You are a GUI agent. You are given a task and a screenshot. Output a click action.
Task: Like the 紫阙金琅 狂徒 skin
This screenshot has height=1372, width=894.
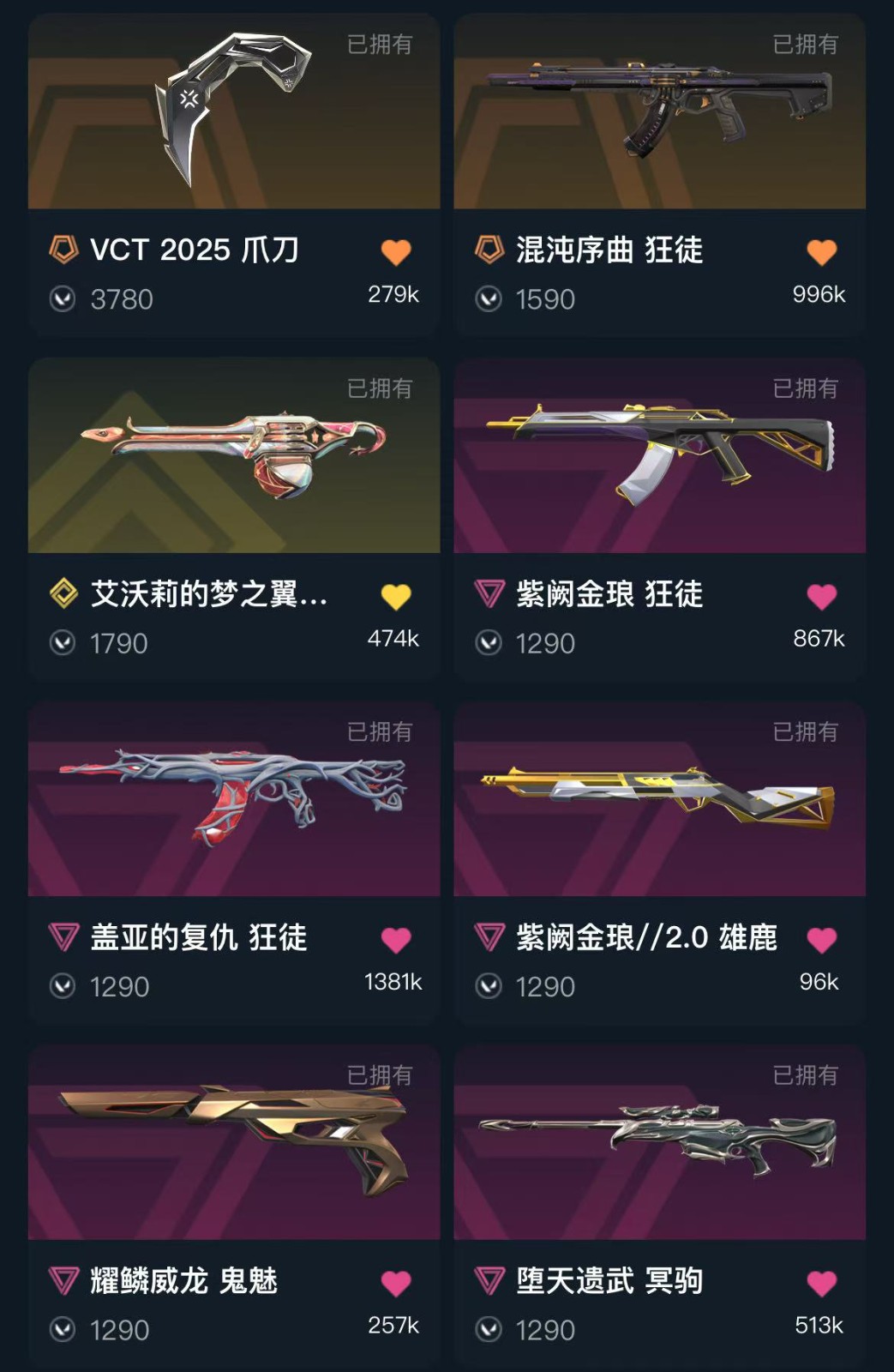(x=821, y=596)
